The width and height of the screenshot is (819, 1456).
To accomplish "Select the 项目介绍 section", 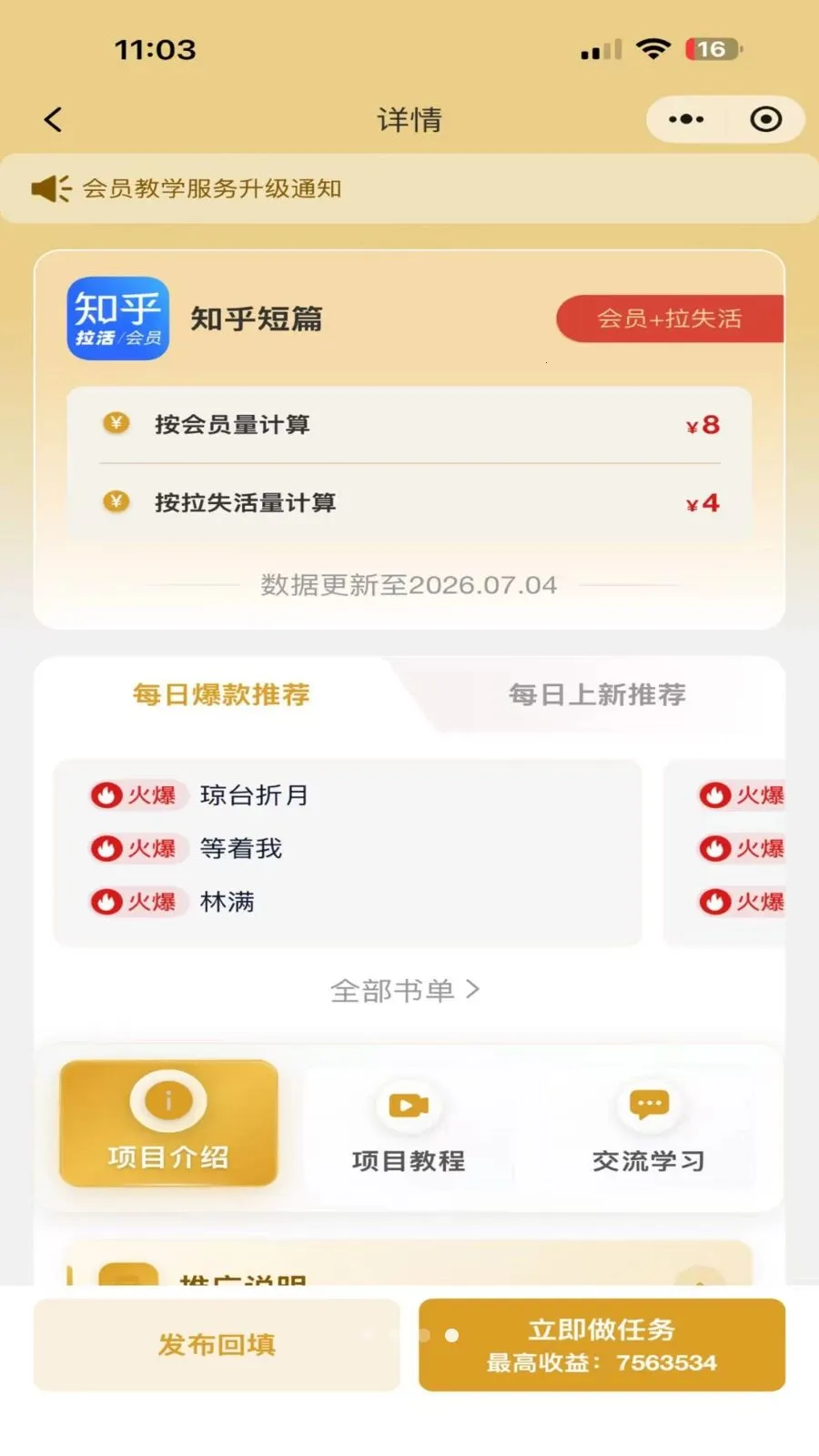I will 168,1123.
